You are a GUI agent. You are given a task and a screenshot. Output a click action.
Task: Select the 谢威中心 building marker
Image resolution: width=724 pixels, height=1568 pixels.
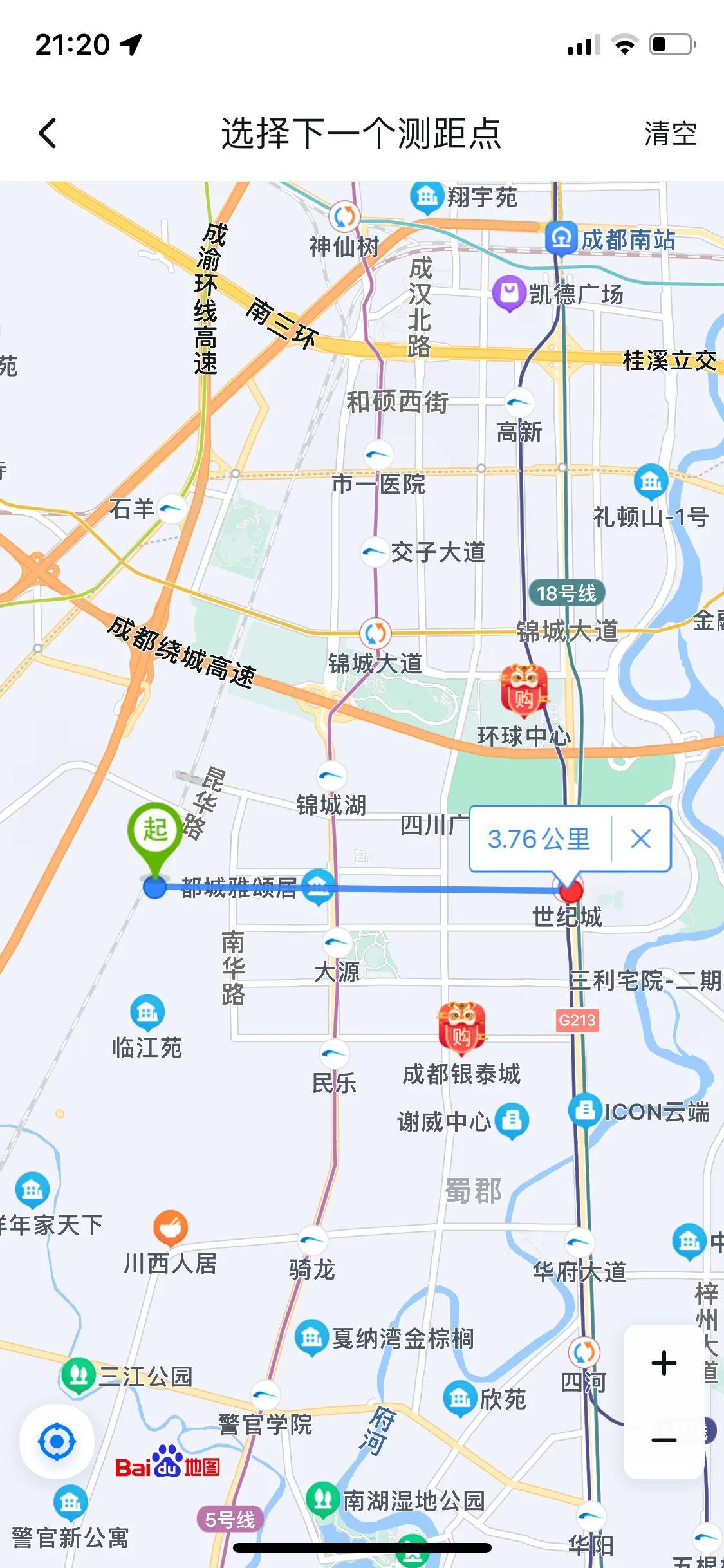pyautogui.click(x=512, y=1121)
